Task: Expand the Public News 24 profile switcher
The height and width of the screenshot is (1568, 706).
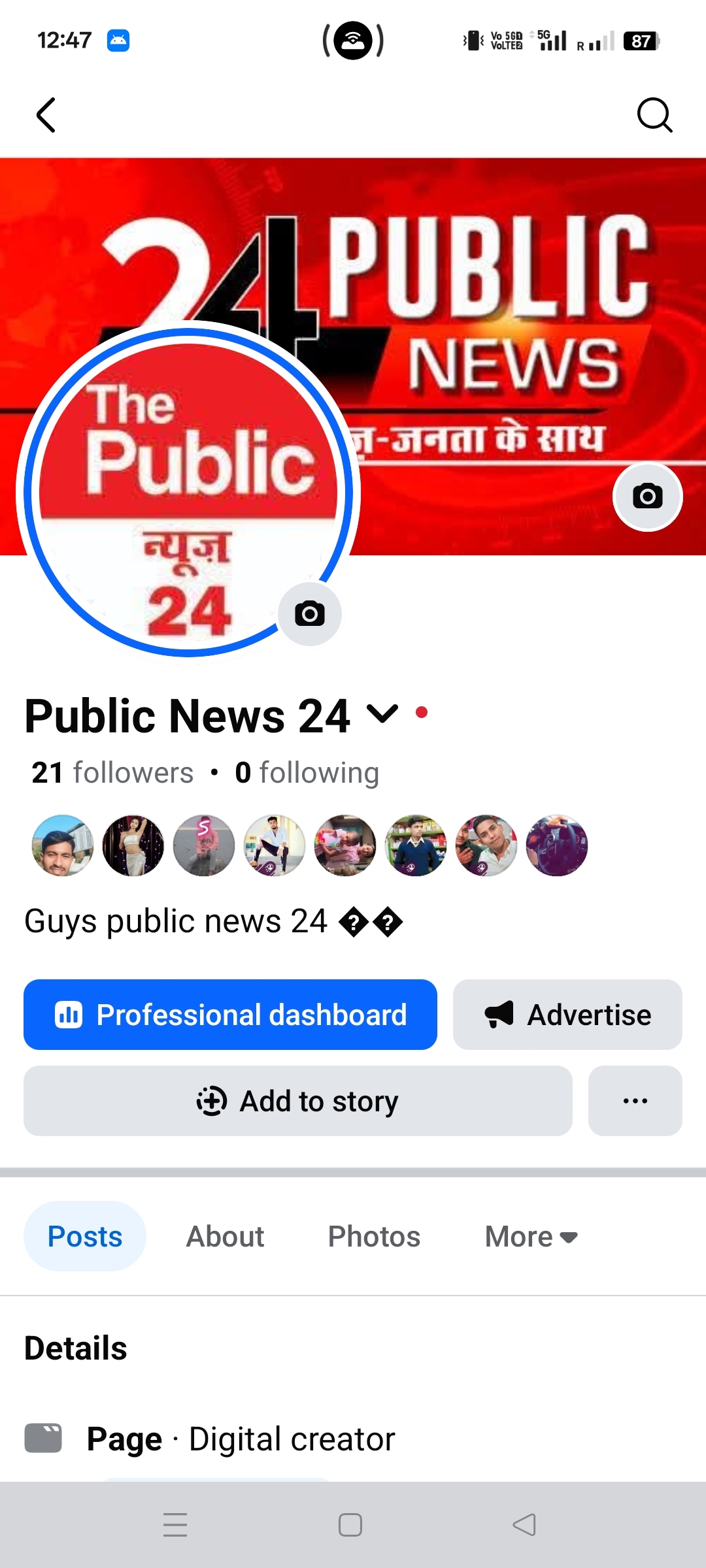Action: pos(382,713)
